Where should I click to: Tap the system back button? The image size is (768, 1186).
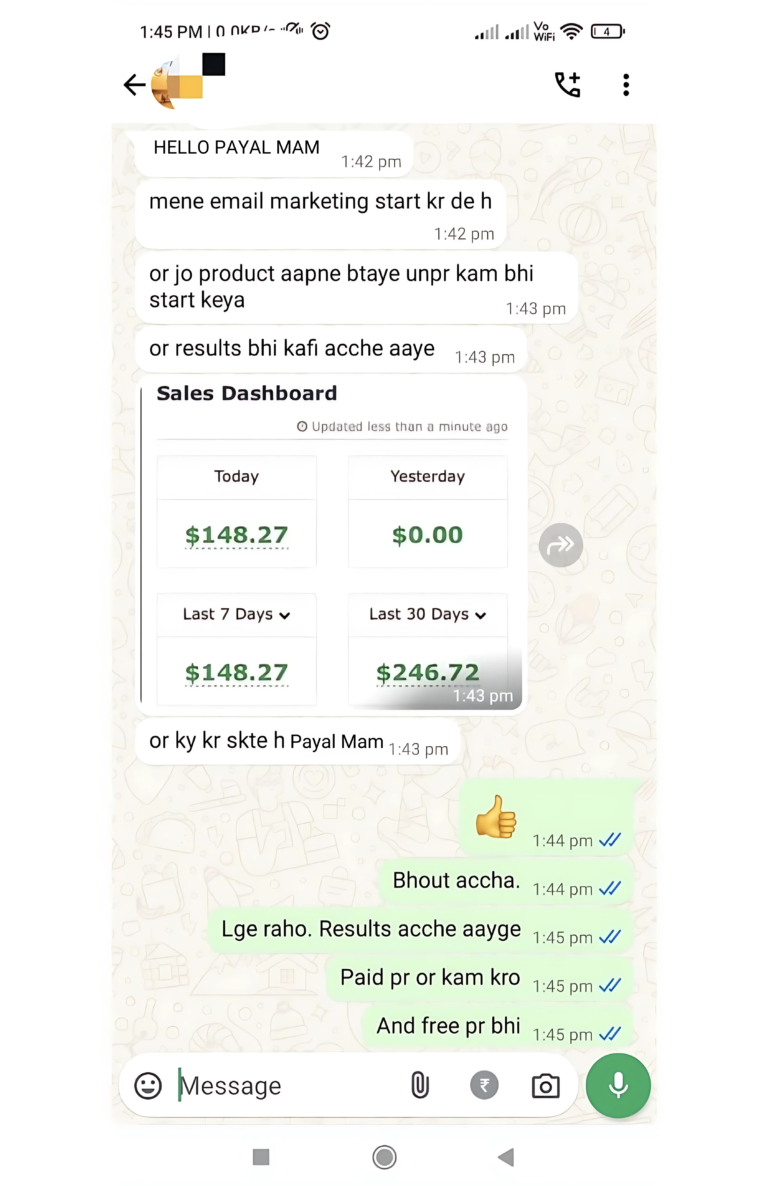505,1157
